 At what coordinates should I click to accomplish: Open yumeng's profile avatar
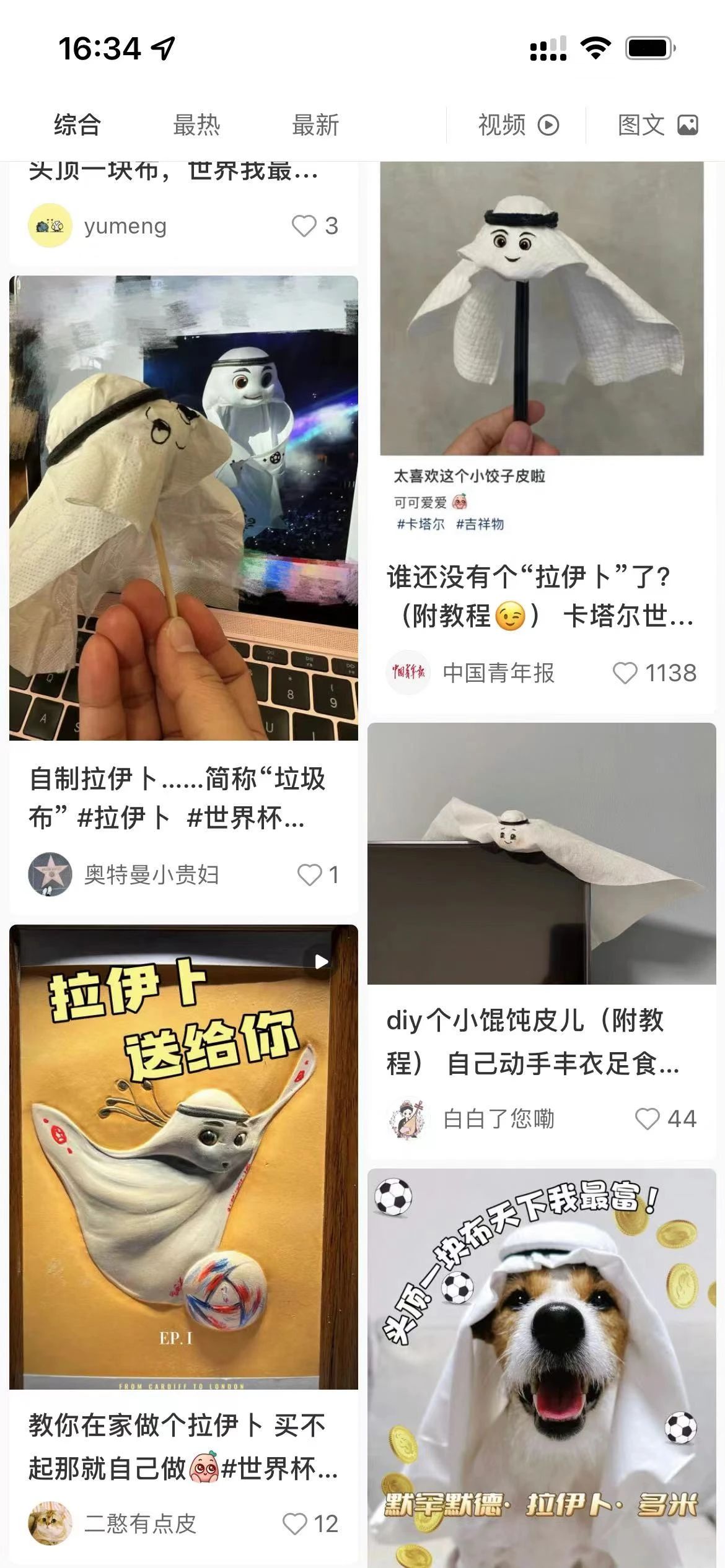pos(50,225)
